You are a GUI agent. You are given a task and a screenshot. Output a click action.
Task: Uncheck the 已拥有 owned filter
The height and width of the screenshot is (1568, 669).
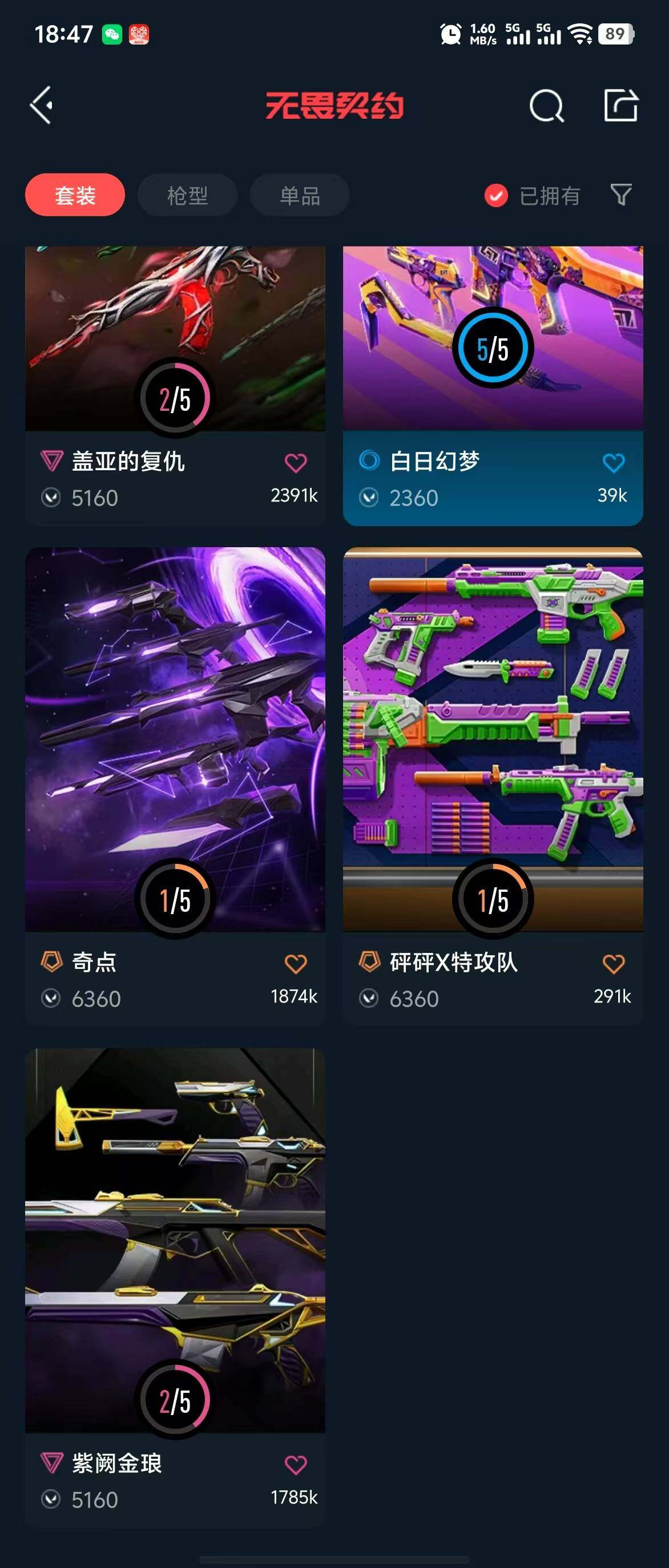pos(496,195)
